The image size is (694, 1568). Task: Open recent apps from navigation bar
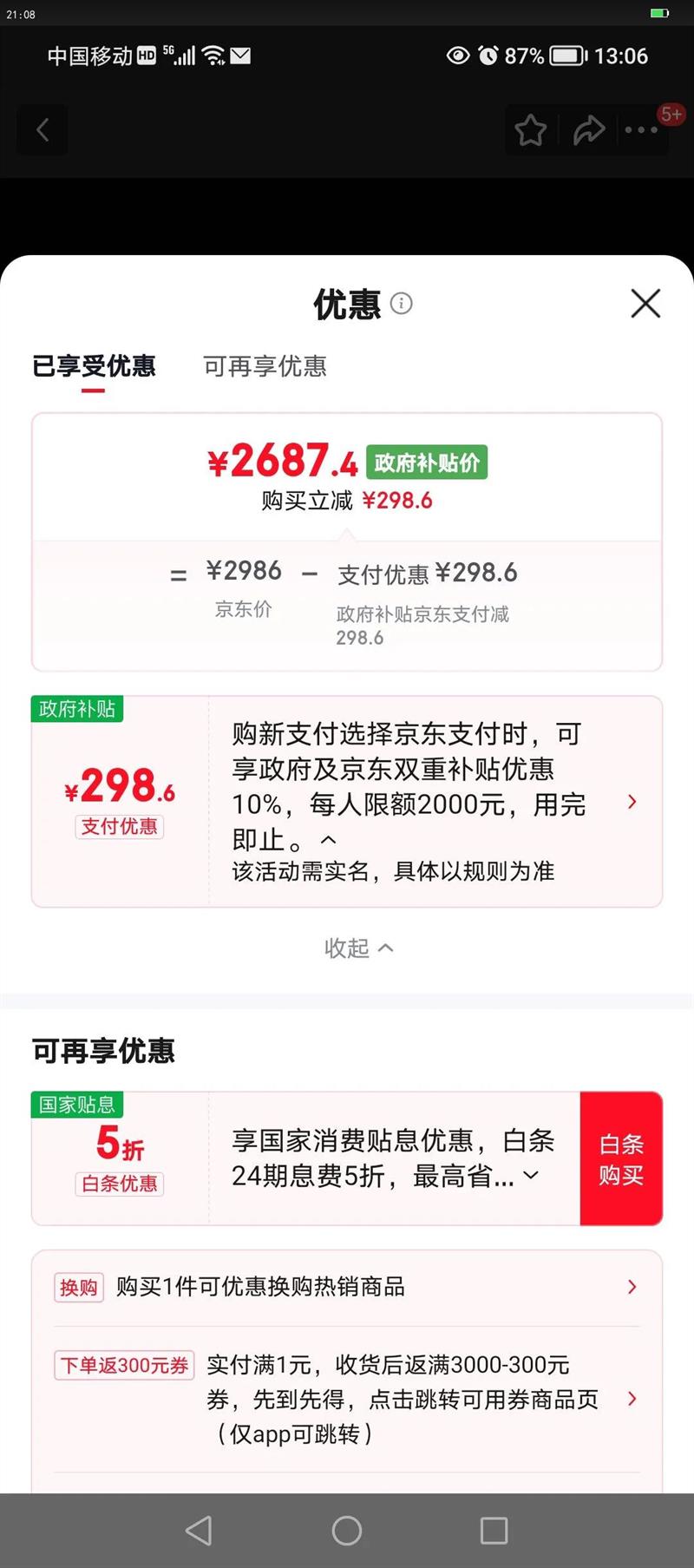pyautogui.click(x=494, y=1531)
